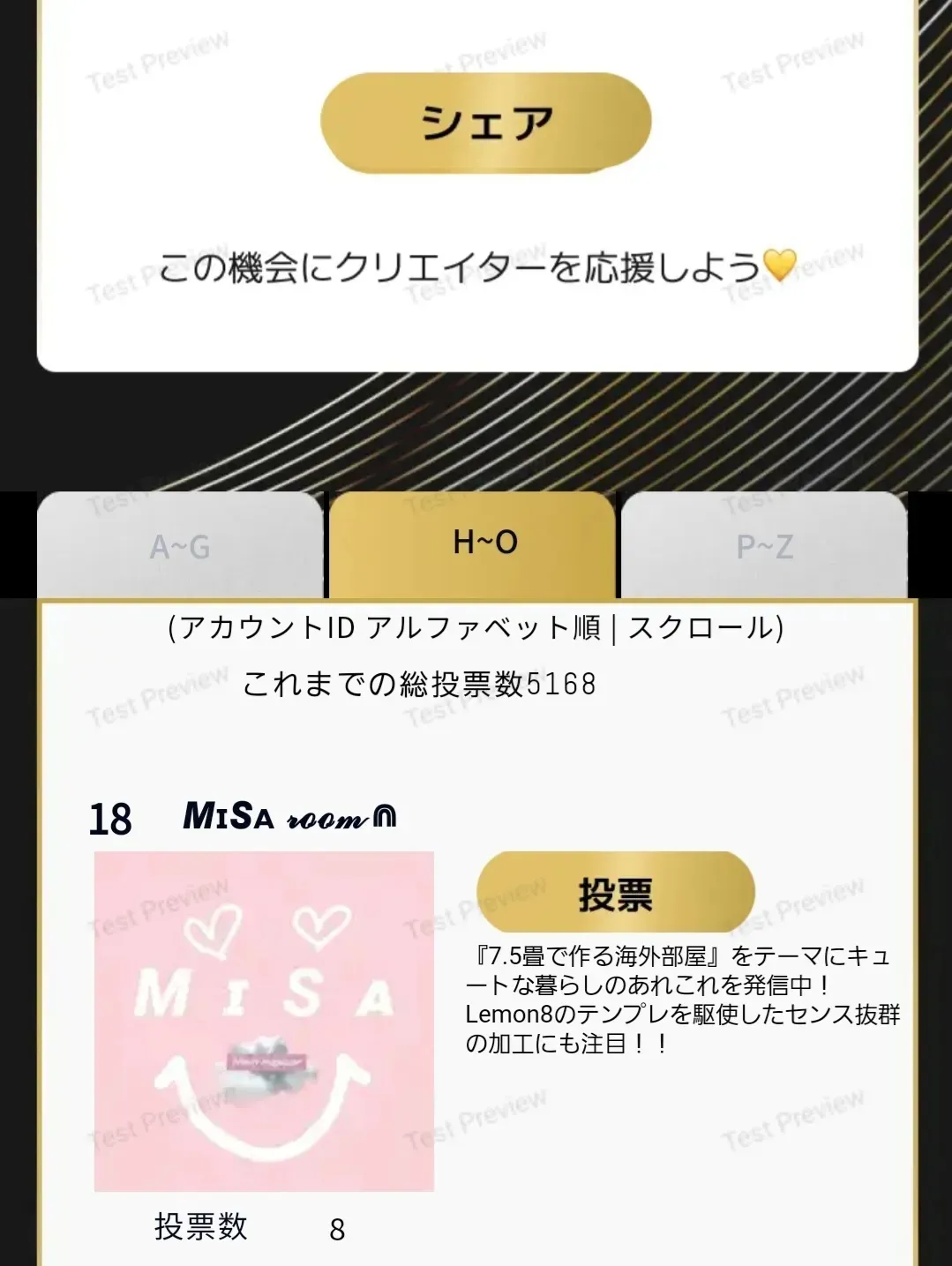
Task: Switch to the A~G tab
Action: pyautogui.click(x=180, y=546)
